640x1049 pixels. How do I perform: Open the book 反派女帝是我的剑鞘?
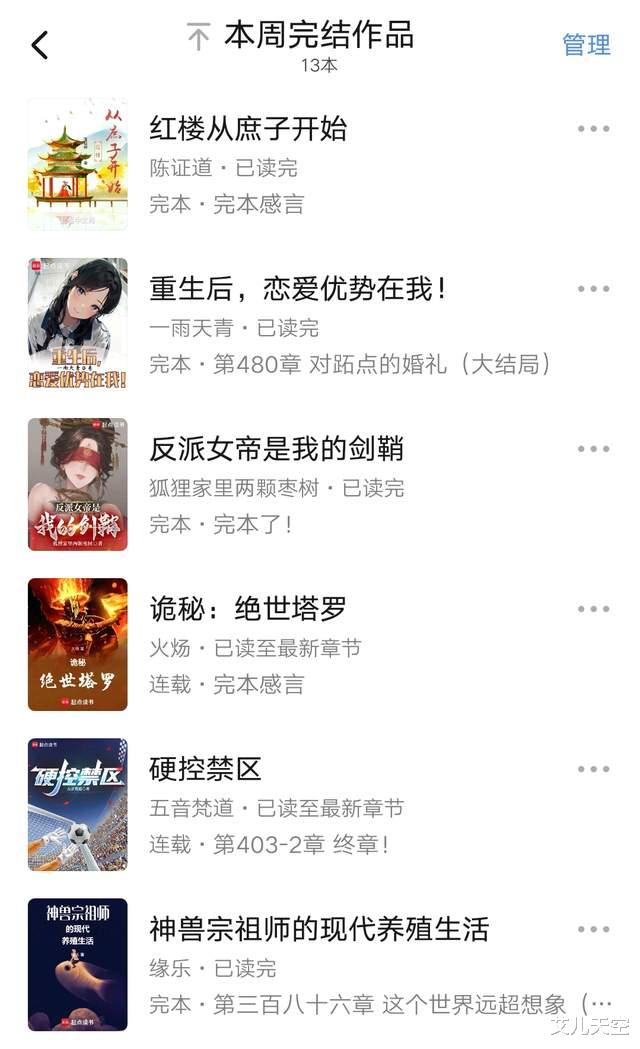[276, 449]
